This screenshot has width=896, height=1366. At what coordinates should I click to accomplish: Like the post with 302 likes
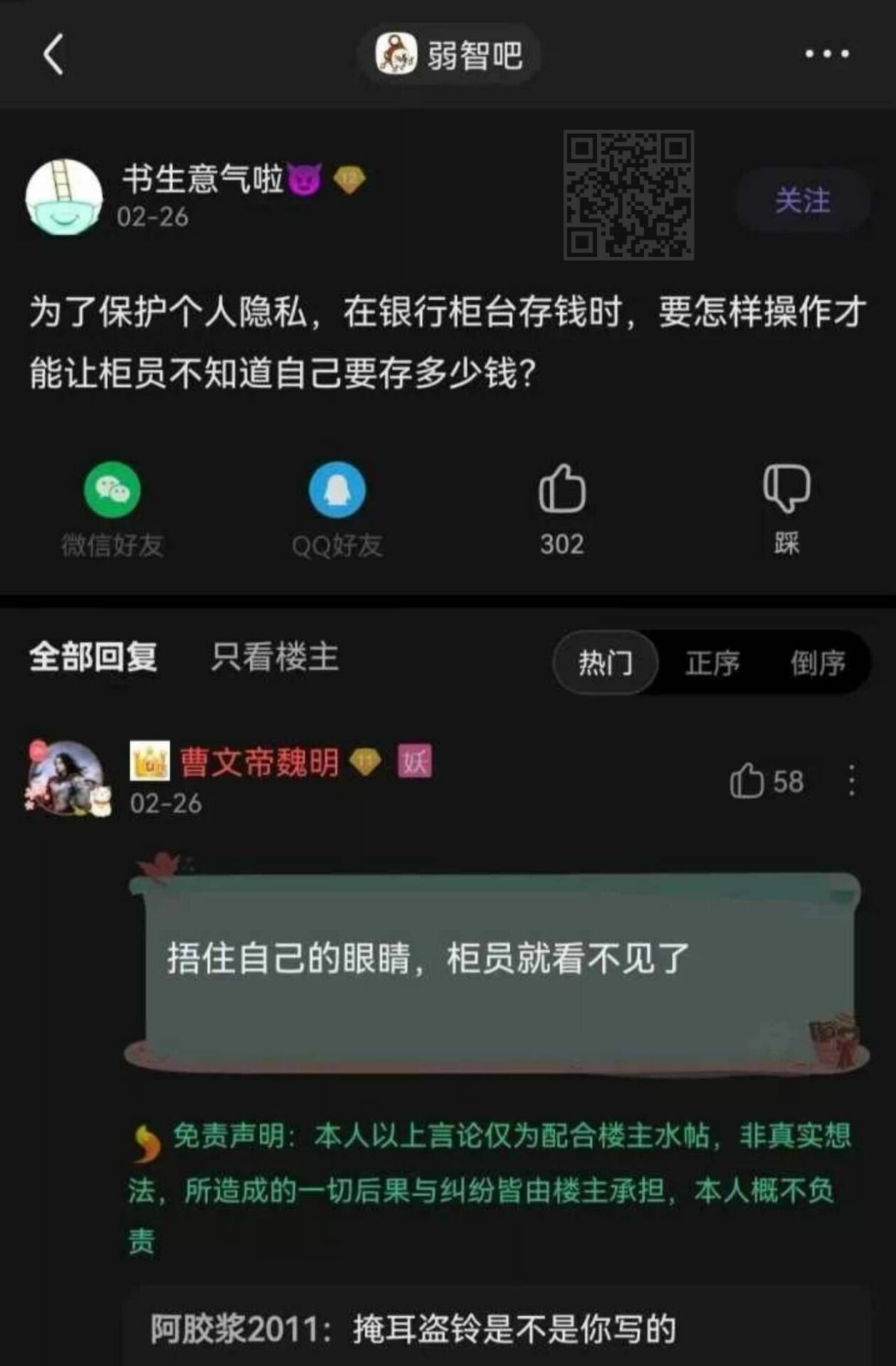[x=562, y=490]
